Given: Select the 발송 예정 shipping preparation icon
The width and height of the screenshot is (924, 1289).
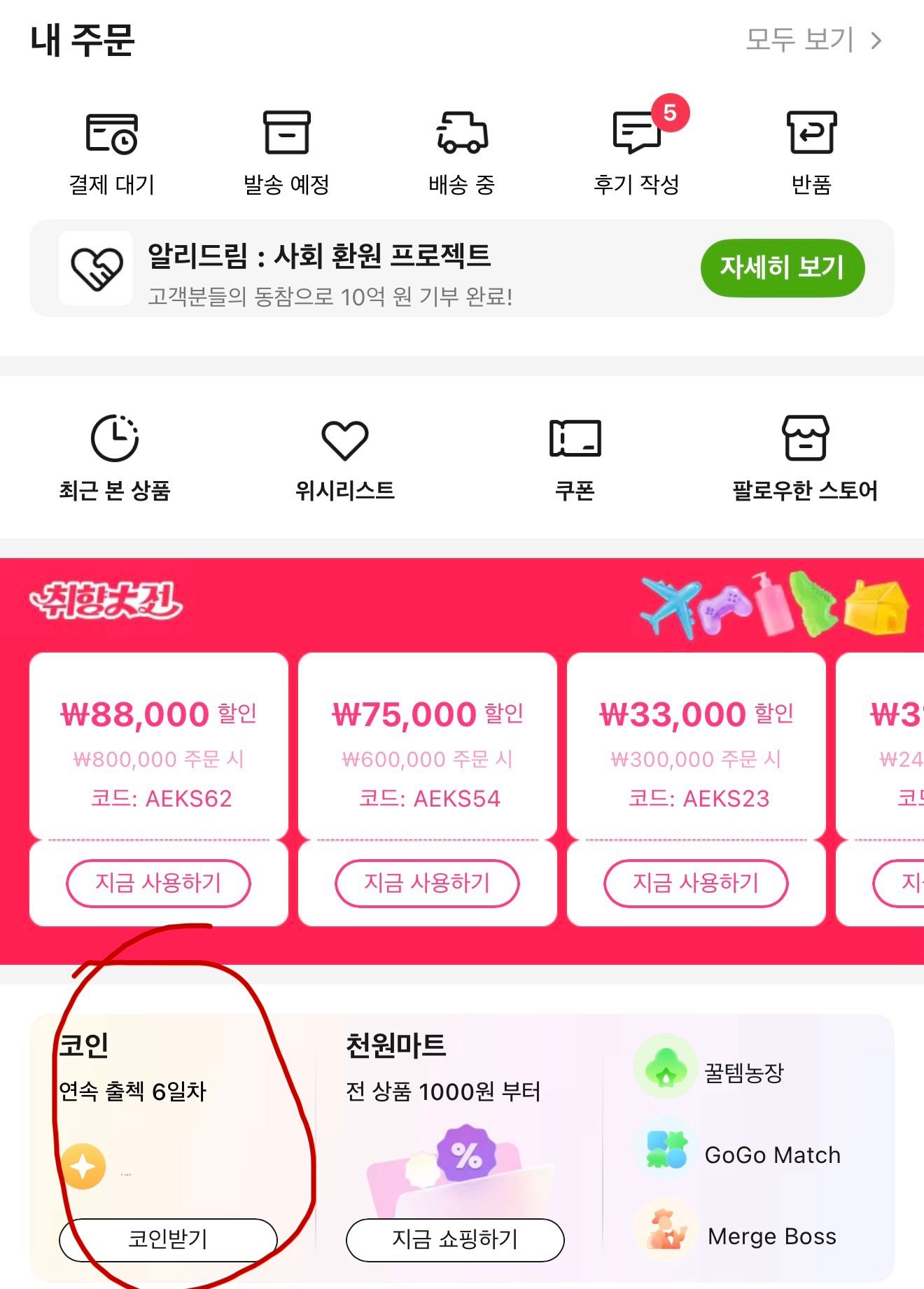Looking at the screenshot, I should point(287,134).
